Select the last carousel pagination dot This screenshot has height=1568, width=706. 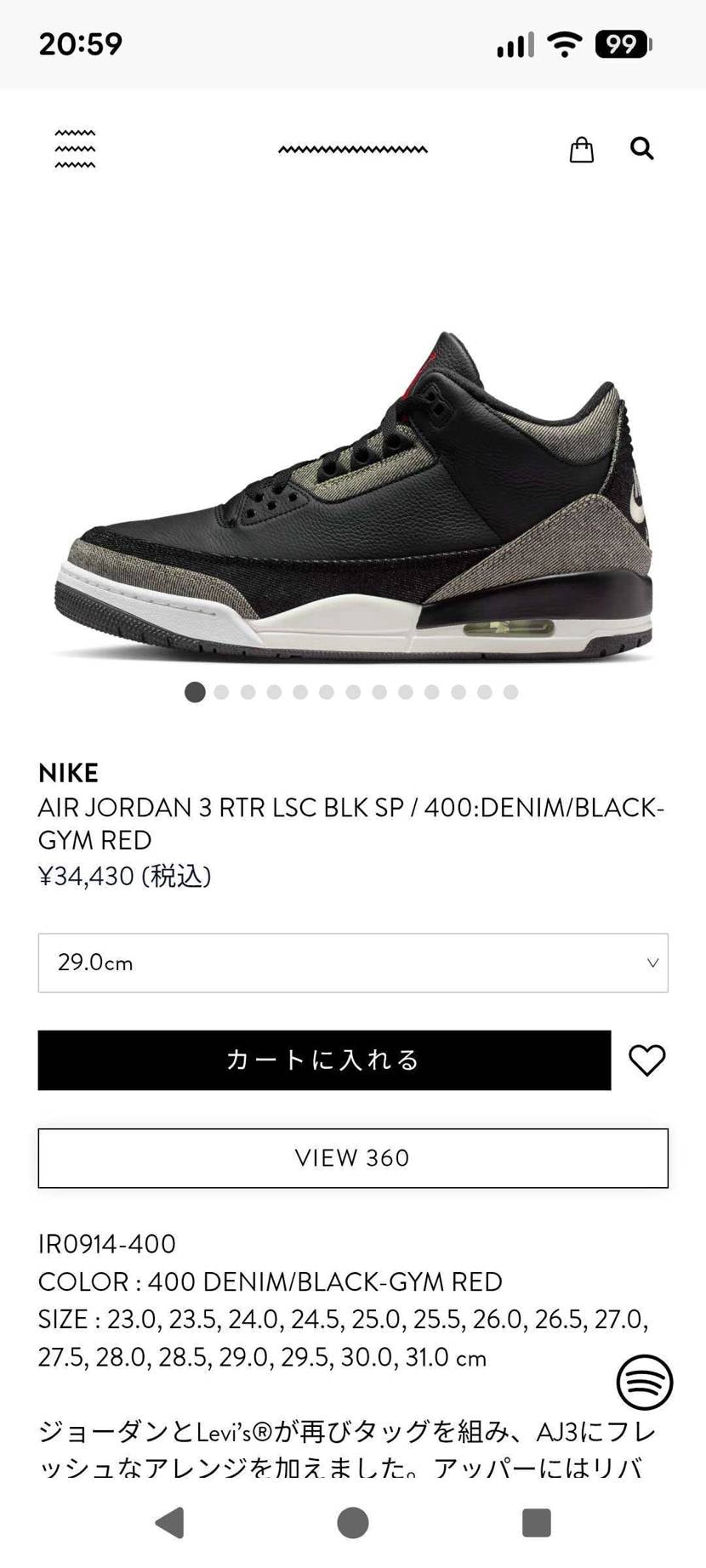[511, 692]
